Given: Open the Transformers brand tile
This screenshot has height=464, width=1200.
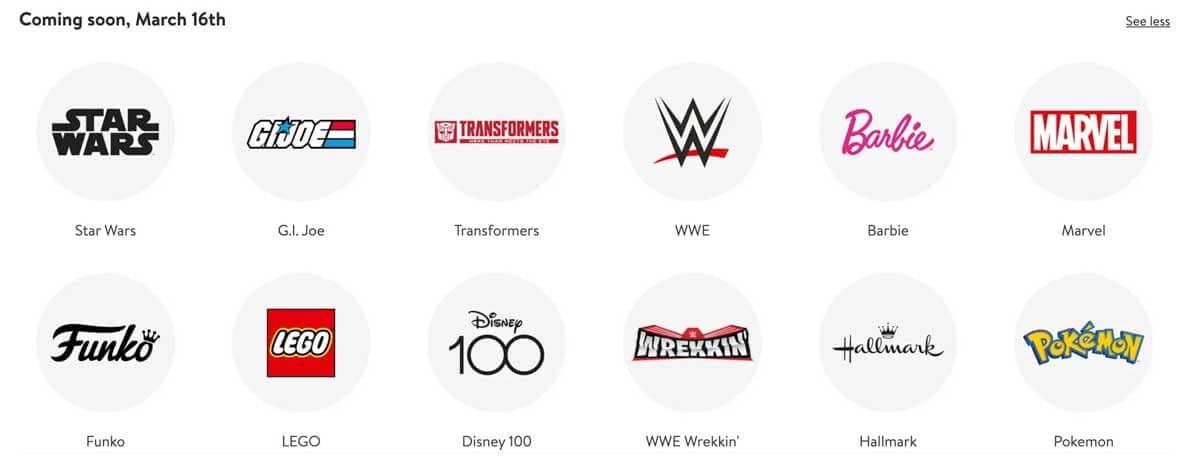Looking at the screenshot, I should (496, 131).
